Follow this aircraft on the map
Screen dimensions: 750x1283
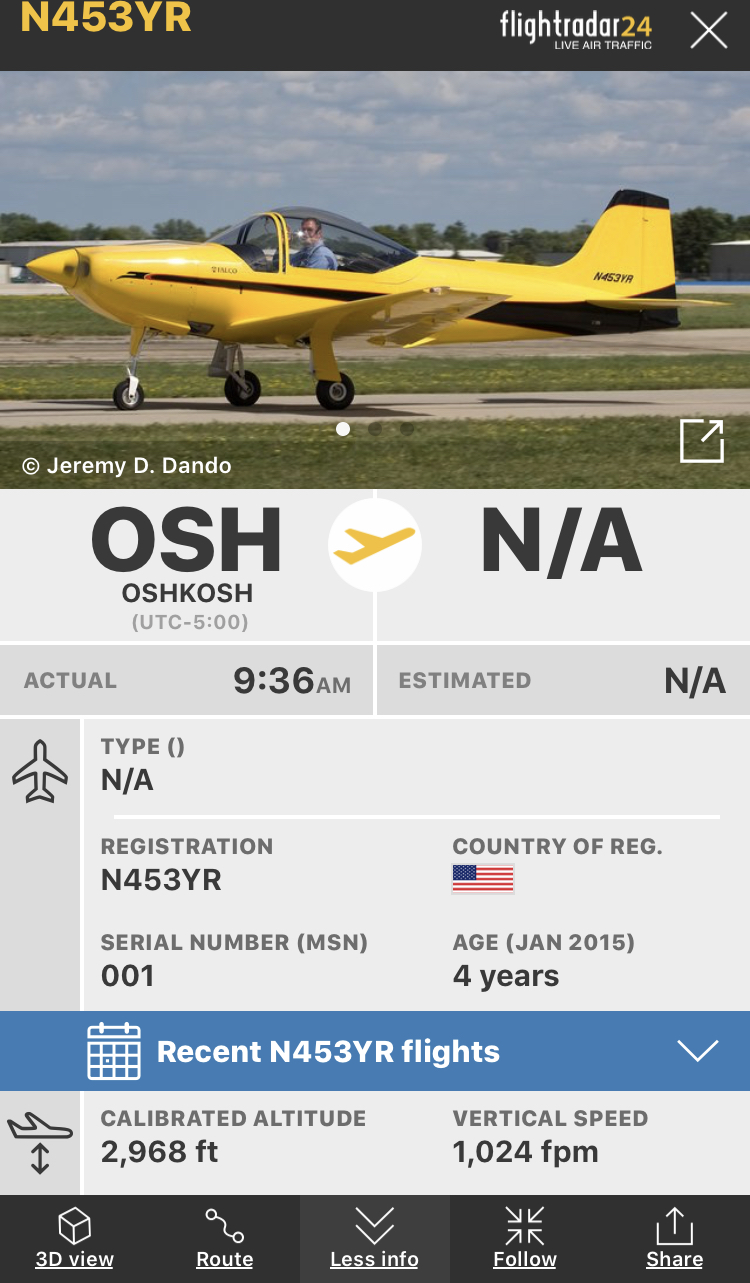click(x=524, y=1238)
